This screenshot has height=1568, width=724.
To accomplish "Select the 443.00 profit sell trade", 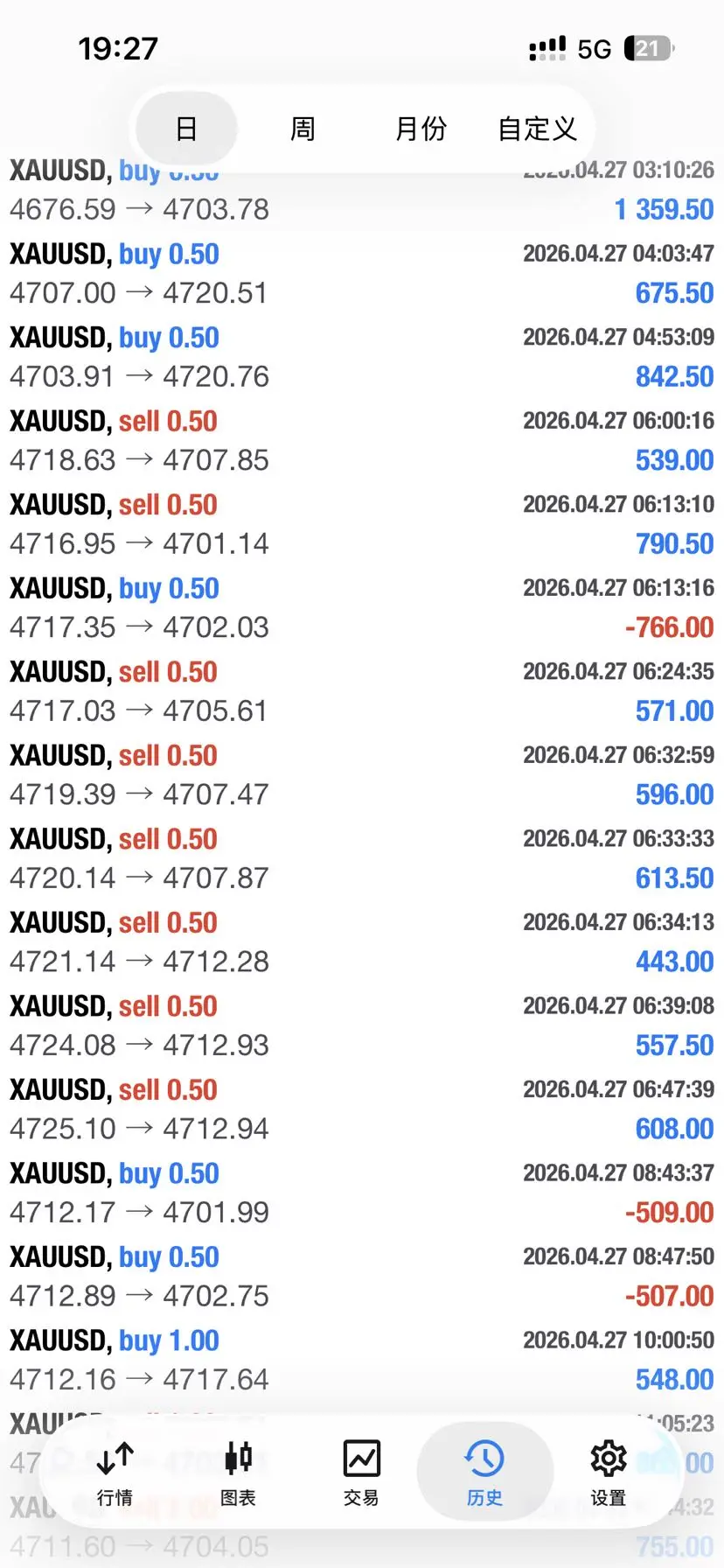I will (362, 942).
